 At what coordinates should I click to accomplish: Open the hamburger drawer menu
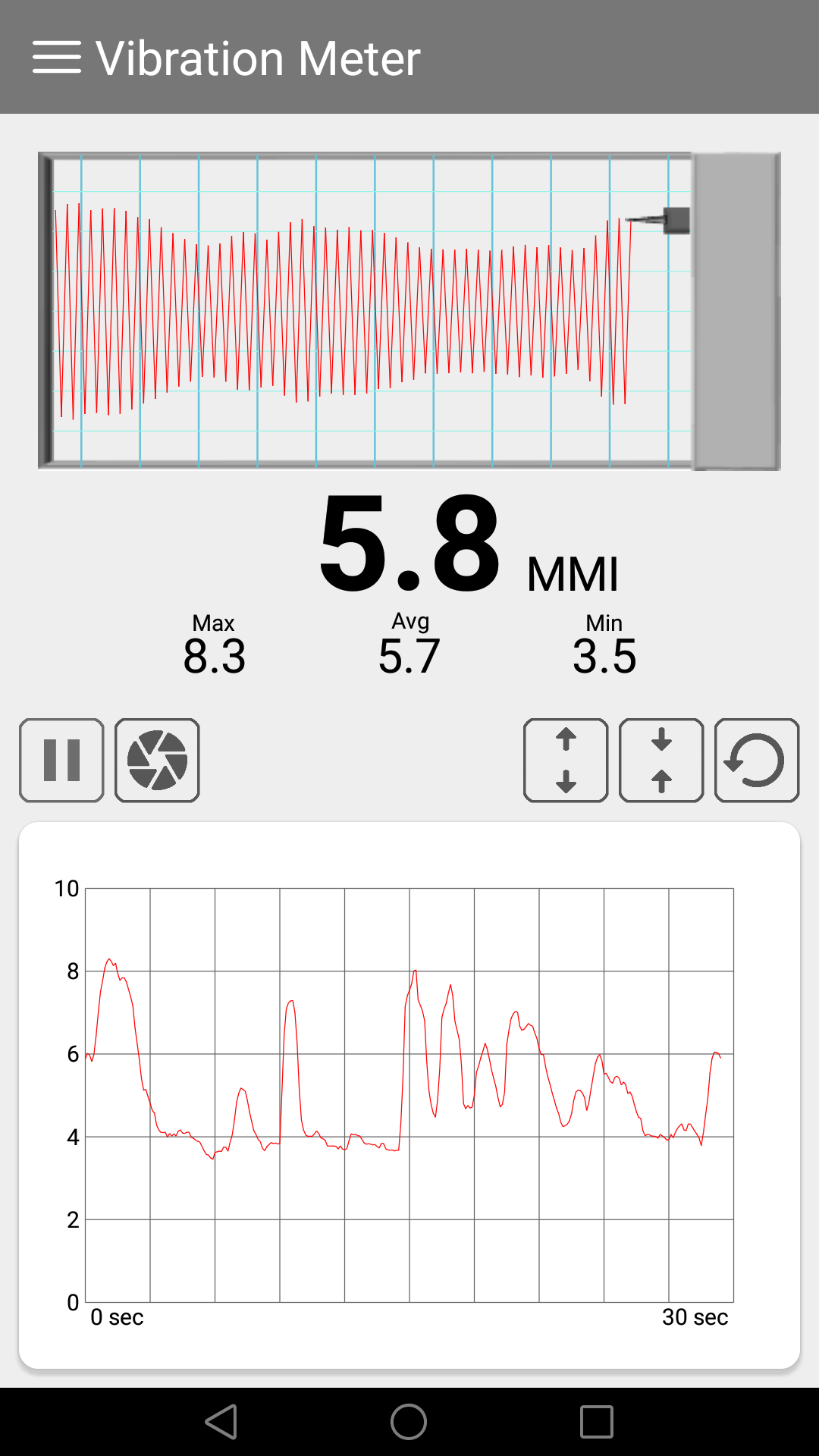[x=57, y=58]
